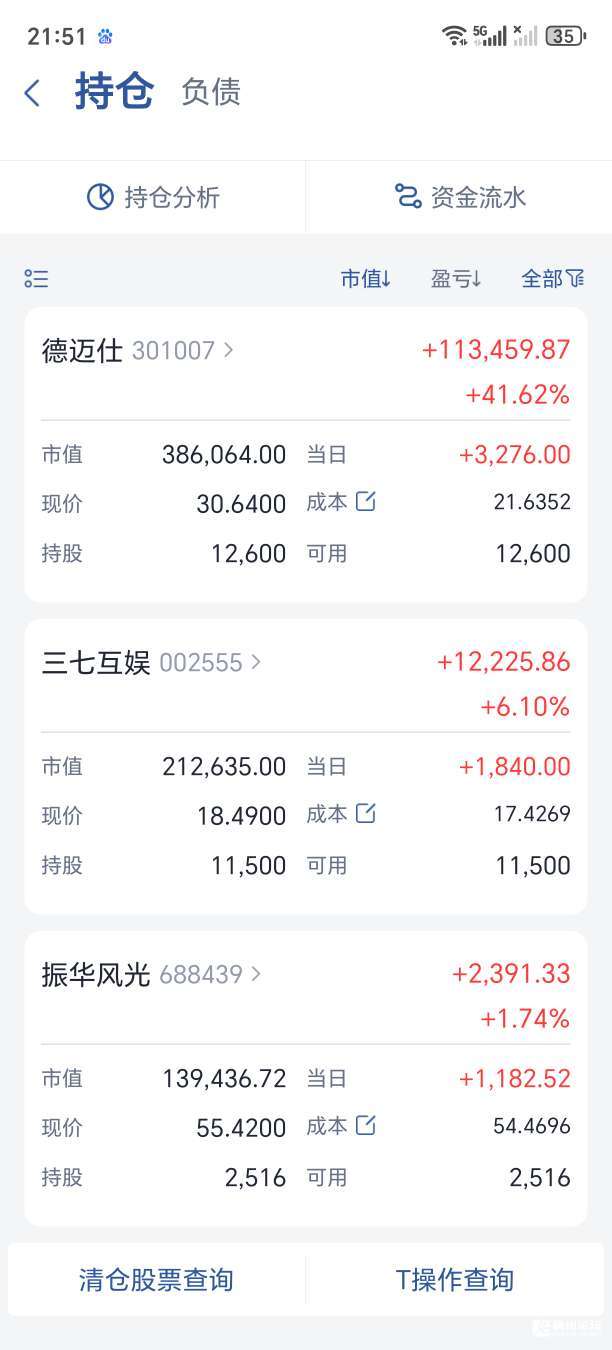Open the 全部 filter

[x=552, y=279]
